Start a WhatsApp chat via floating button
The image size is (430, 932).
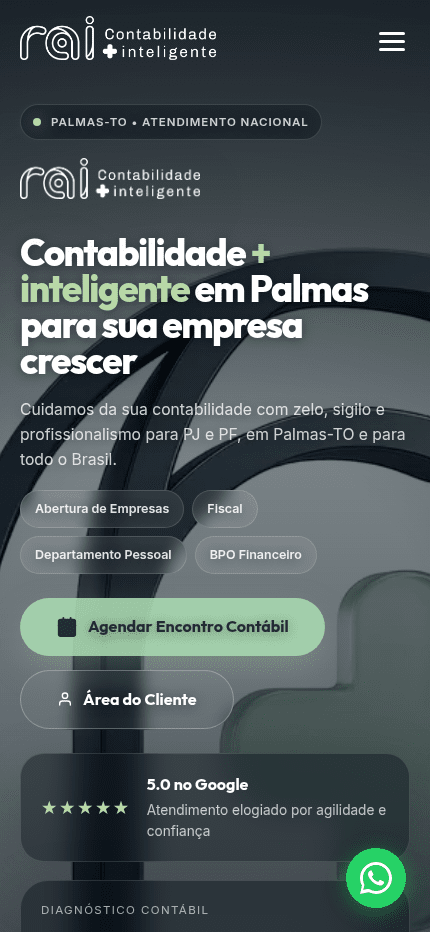(376, 878)
